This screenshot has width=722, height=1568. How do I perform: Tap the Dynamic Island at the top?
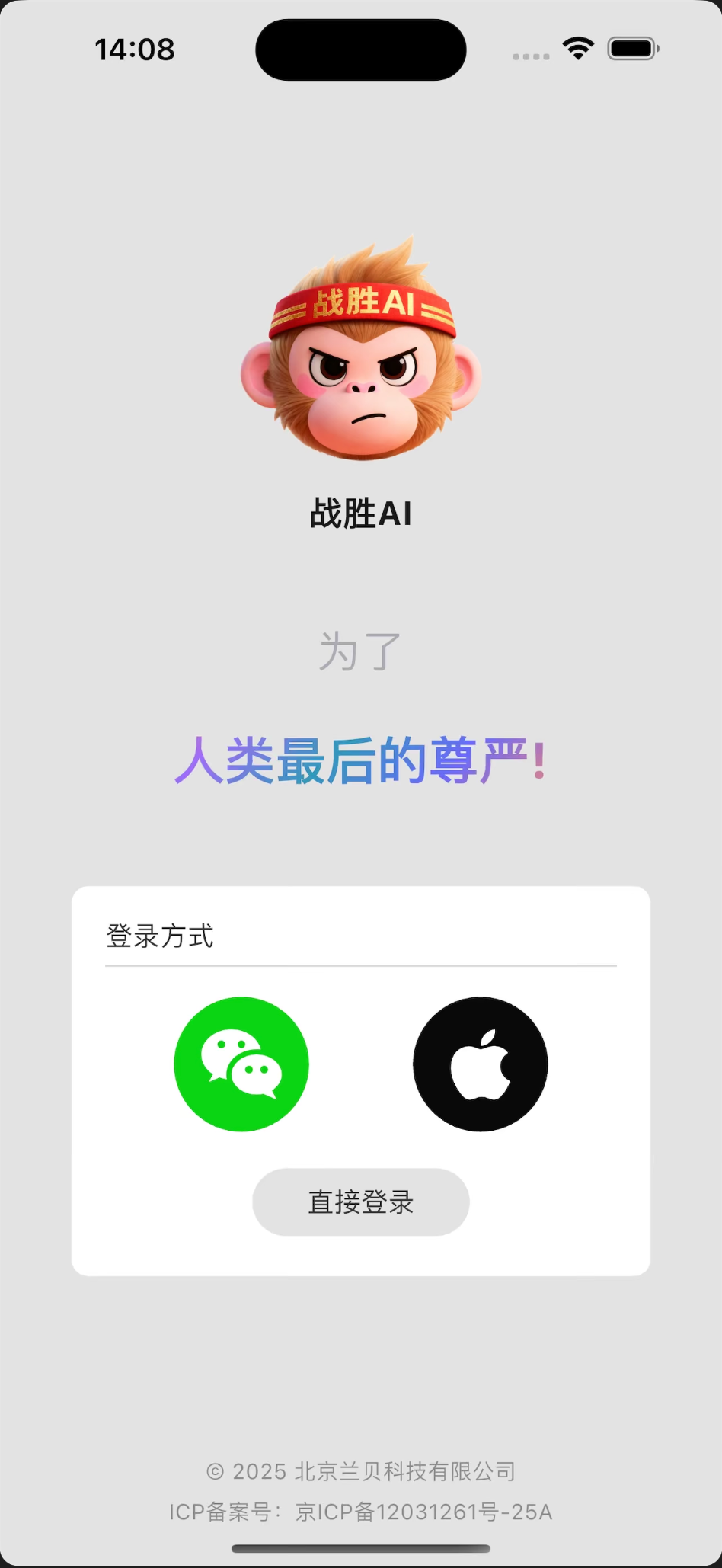tap(361, 48)
